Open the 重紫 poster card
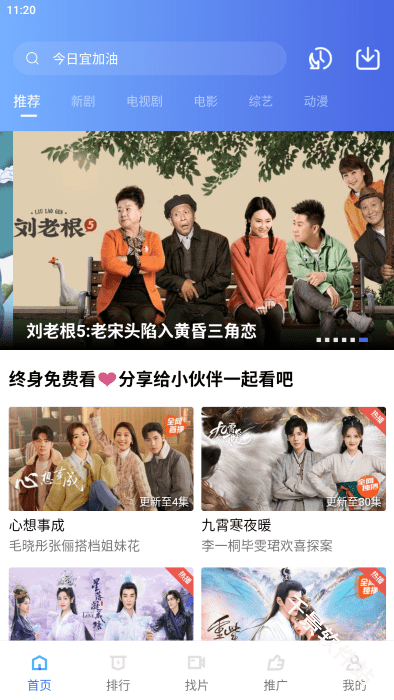The image size is (394, 700). (x=294, y=604)
